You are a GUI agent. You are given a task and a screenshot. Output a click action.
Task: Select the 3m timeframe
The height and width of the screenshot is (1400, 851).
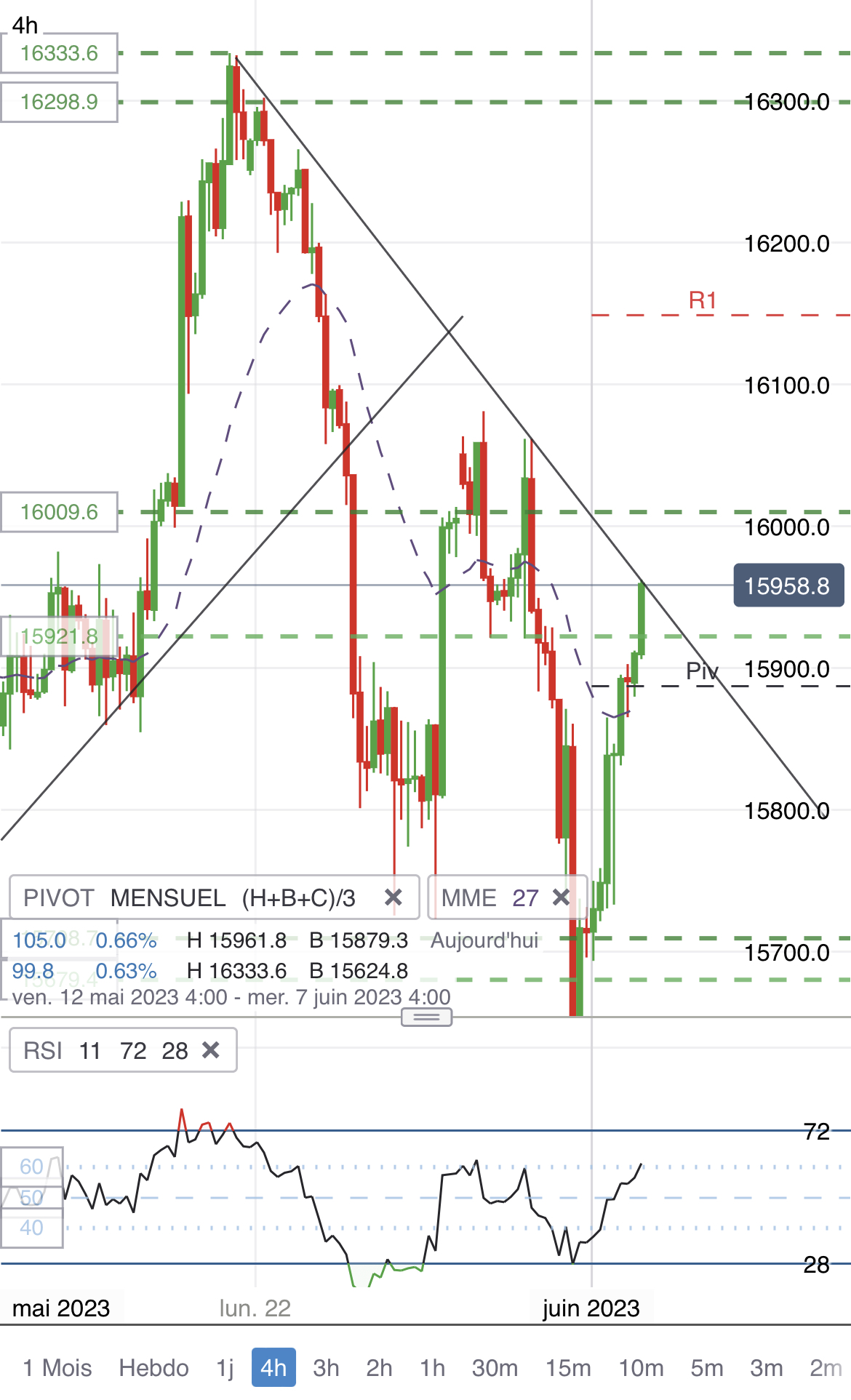[x=766, y=1368]
